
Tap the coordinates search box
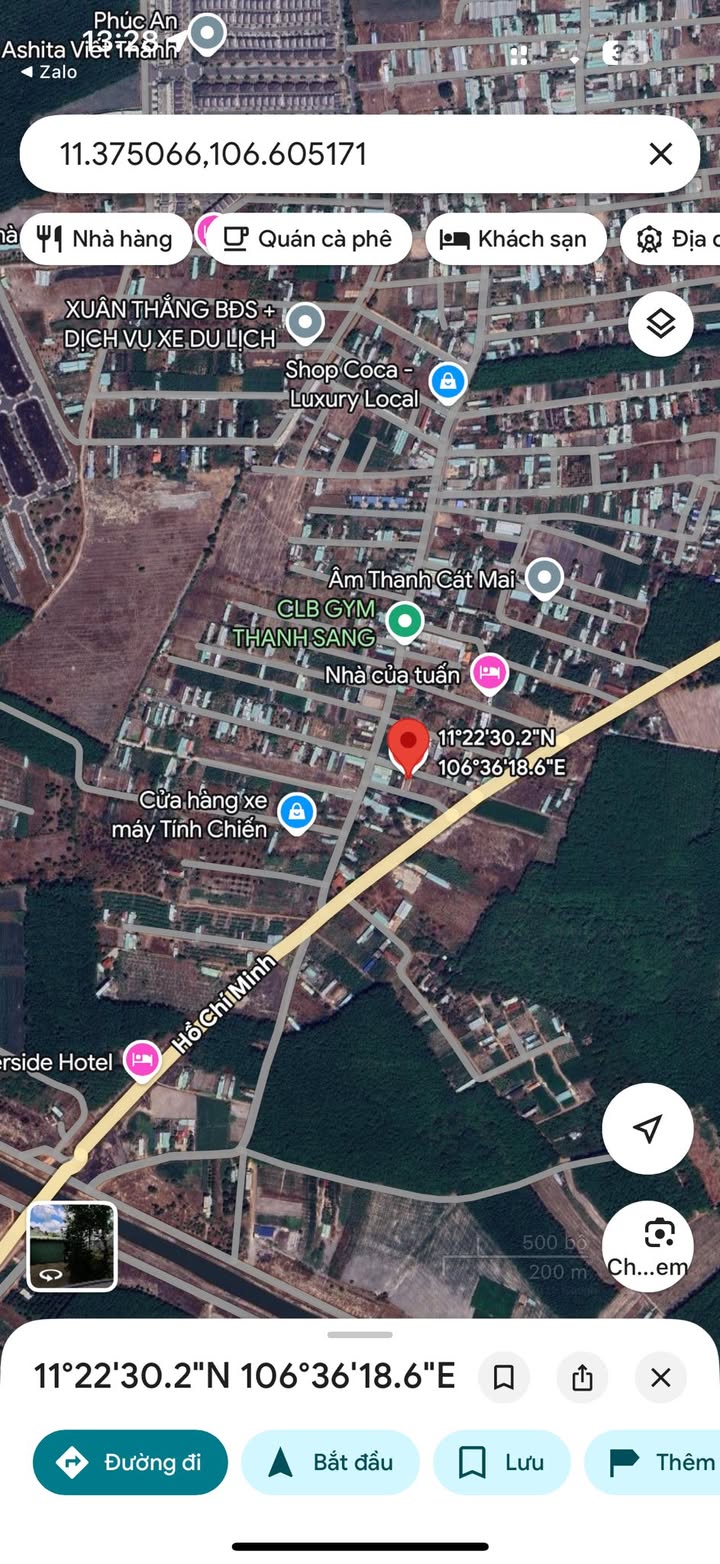(330, 154)
